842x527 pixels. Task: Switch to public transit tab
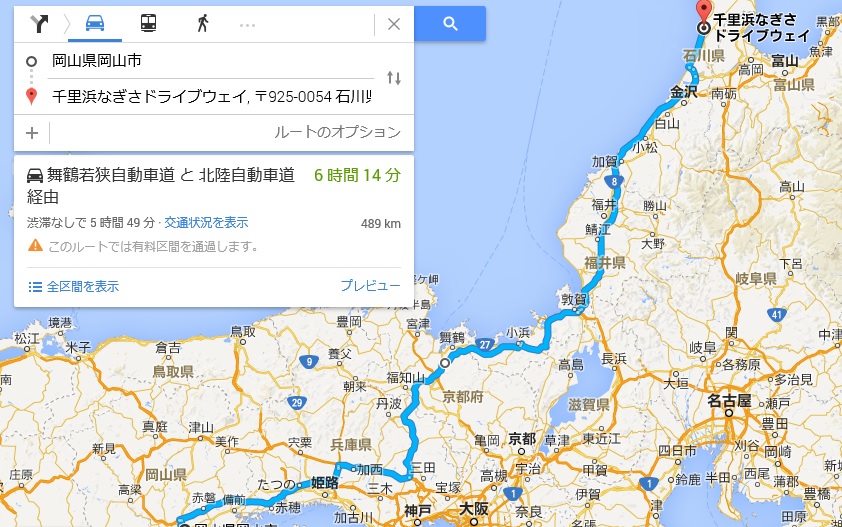pos(147,24)
